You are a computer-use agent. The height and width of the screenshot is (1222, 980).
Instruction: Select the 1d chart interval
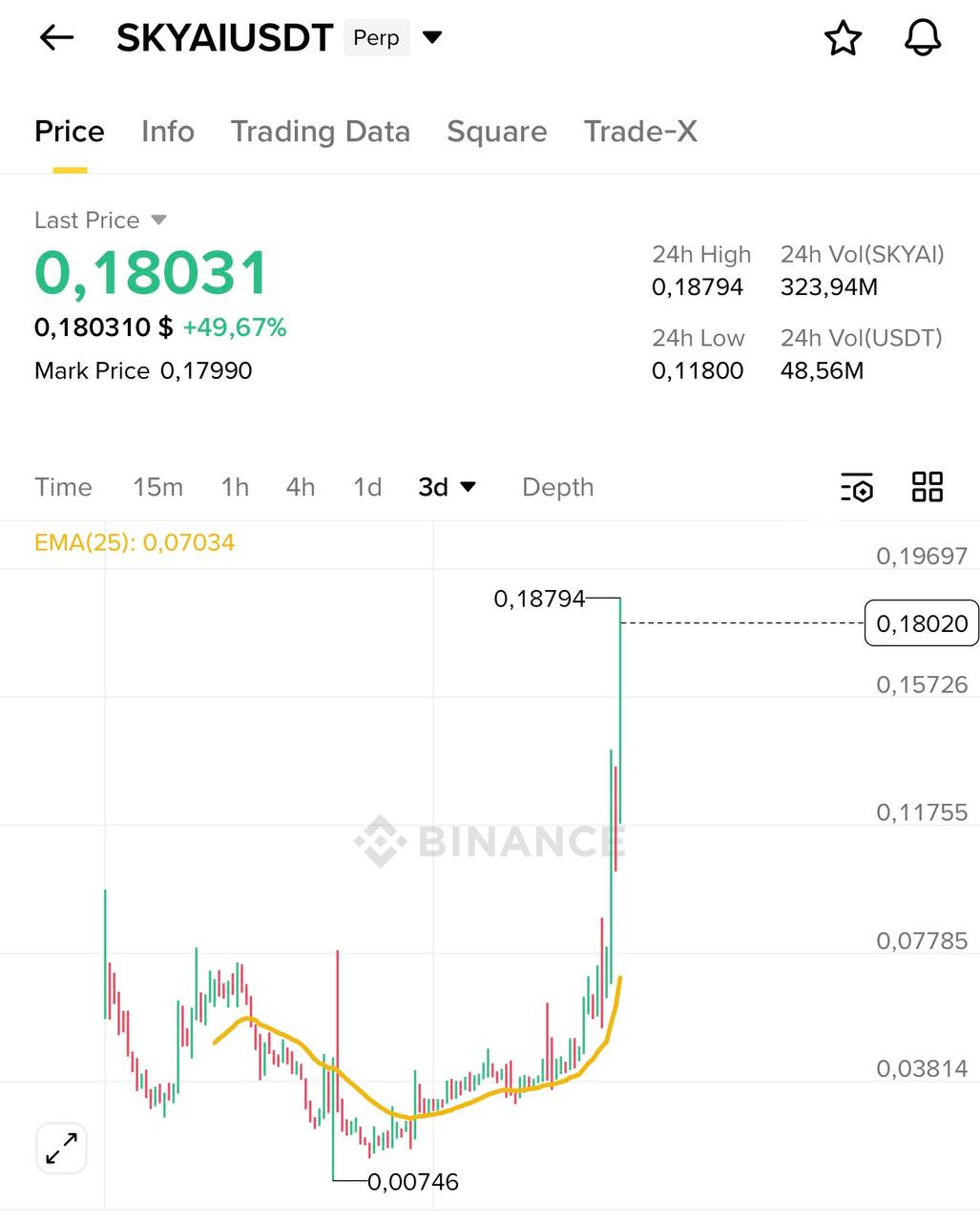367,487
